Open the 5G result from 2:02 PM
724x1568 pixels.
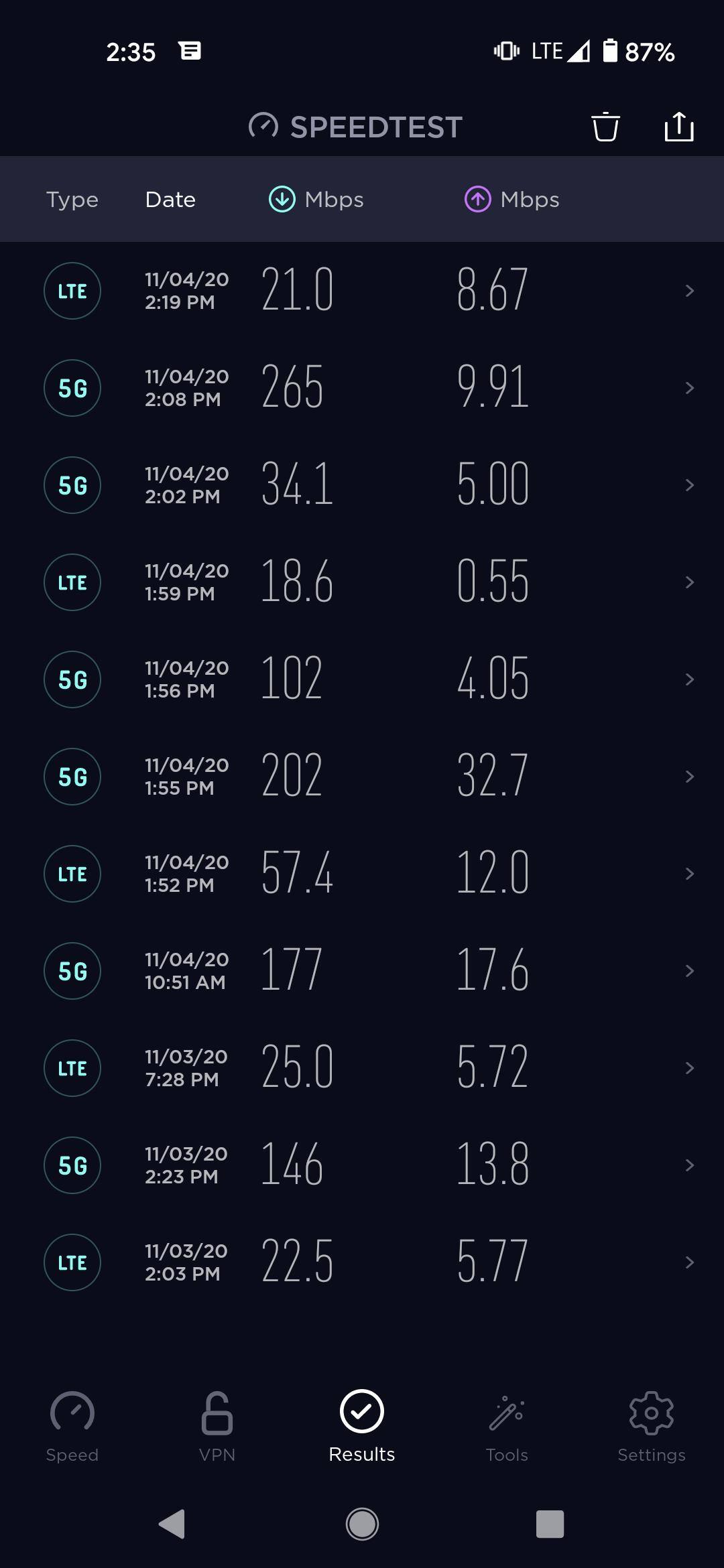point(362,485)
